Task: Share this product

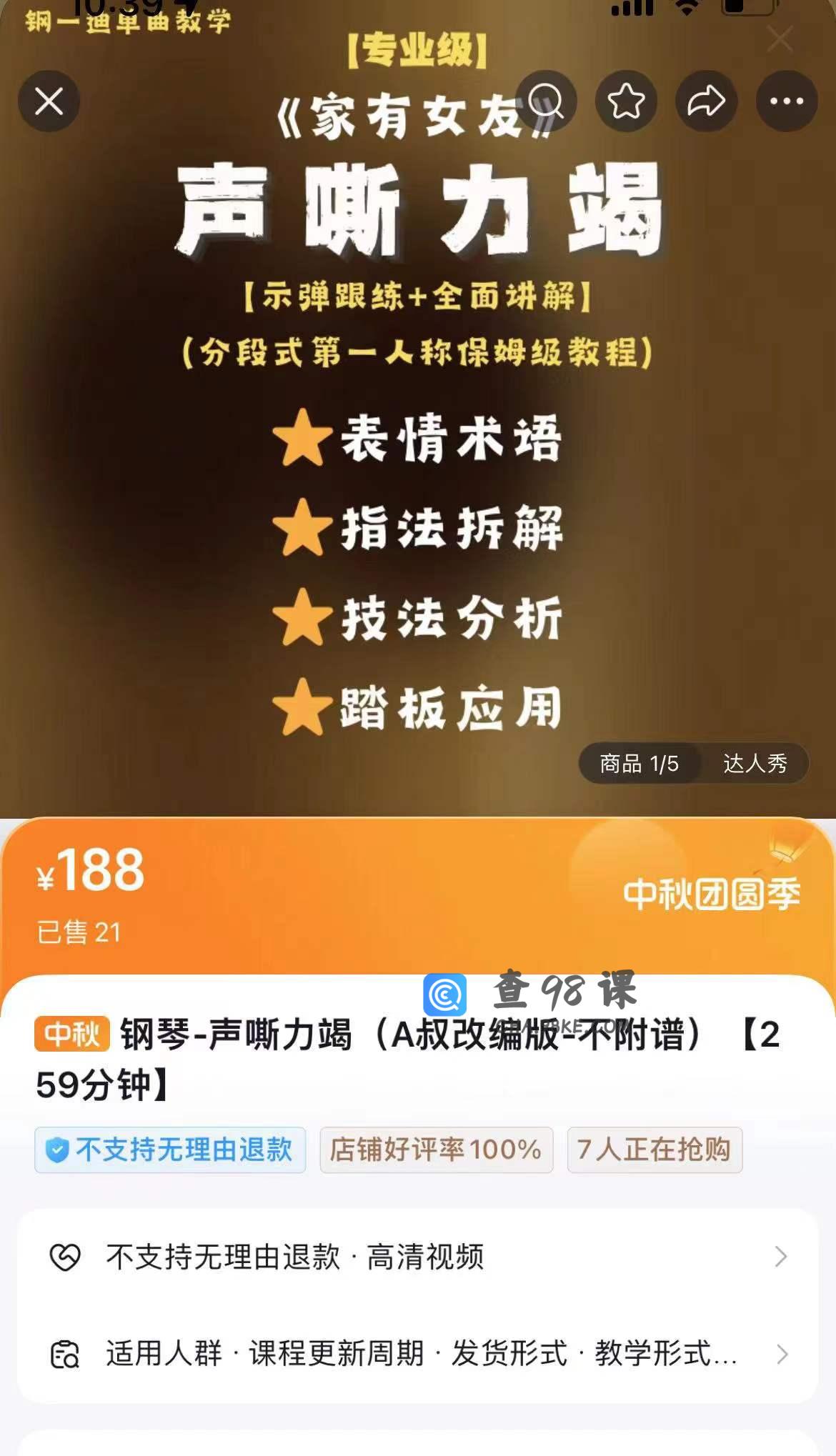Action: tap(706, 101)
